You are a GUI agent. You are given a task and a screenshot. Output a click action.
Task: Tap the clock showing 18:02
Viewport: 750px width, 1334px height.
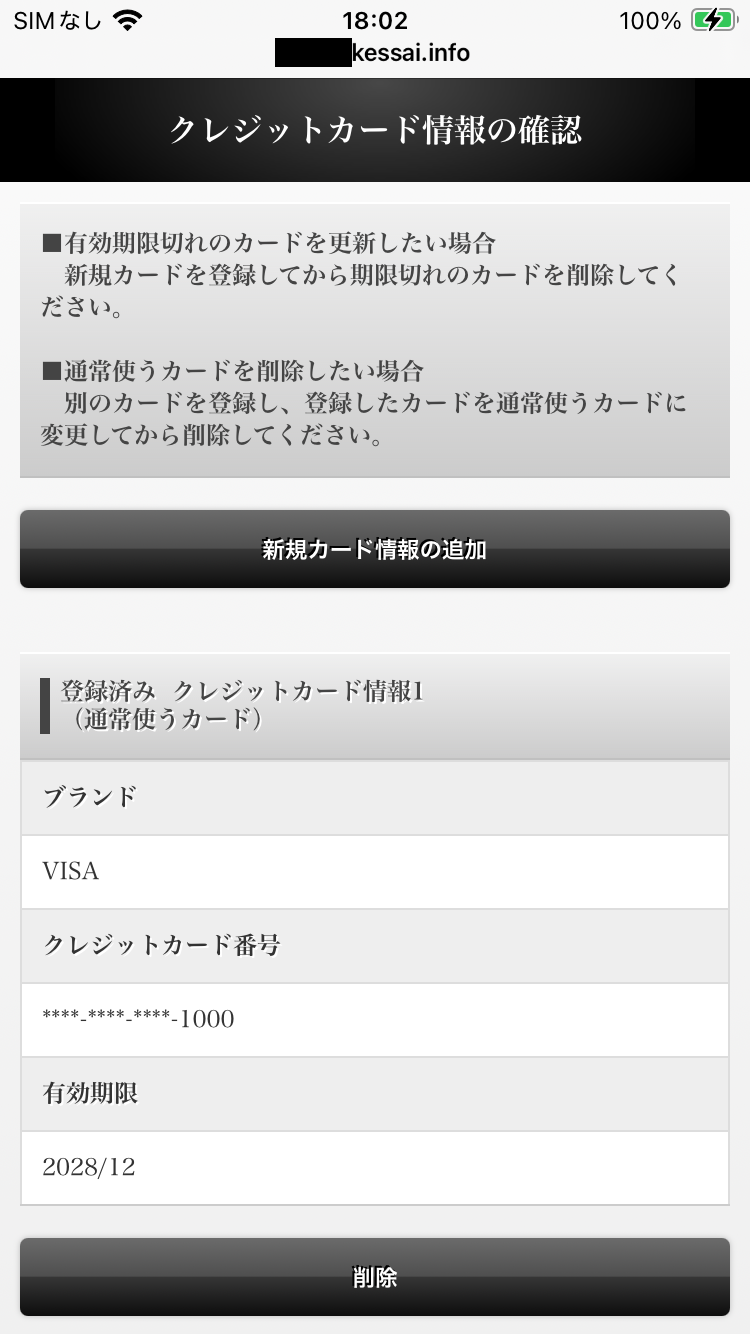(x=375, y=19)
